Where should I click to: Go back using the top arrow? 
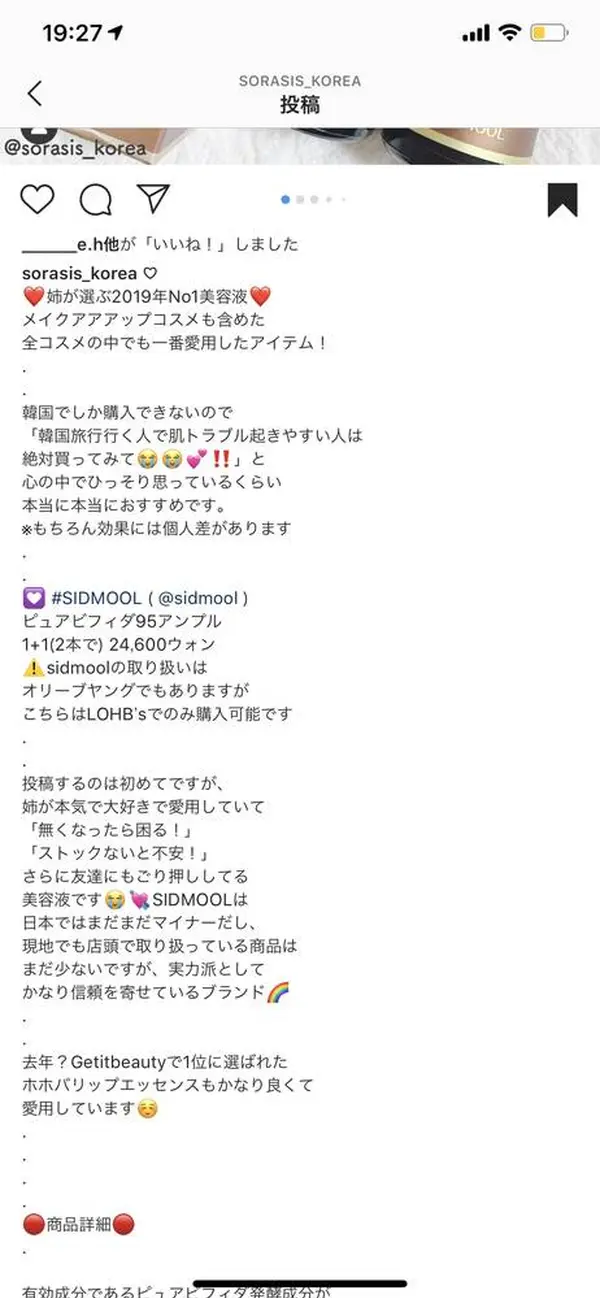pyautogui.click(x=35, y=93)
